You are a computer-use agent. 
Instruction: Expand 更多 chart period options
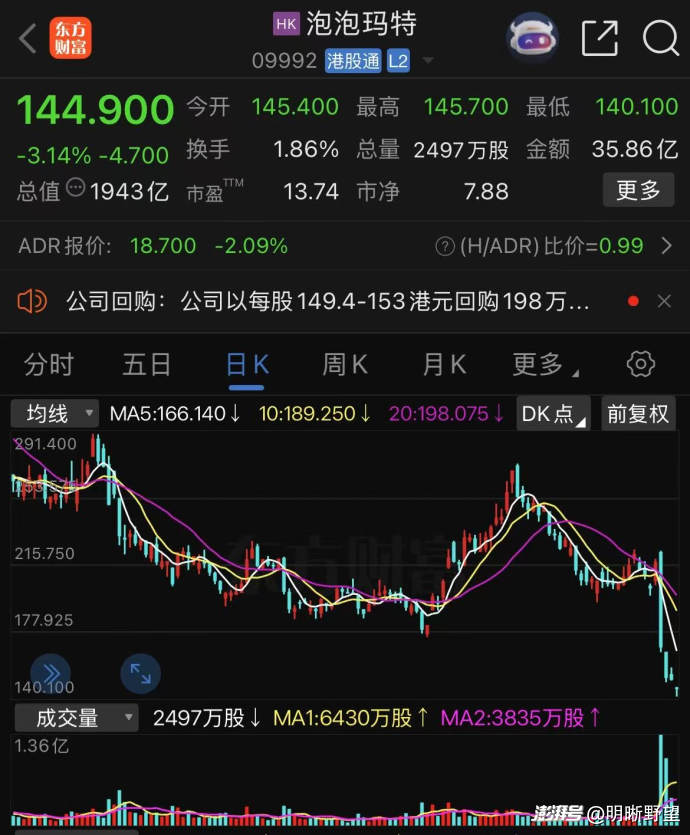[x=544, y=365]
